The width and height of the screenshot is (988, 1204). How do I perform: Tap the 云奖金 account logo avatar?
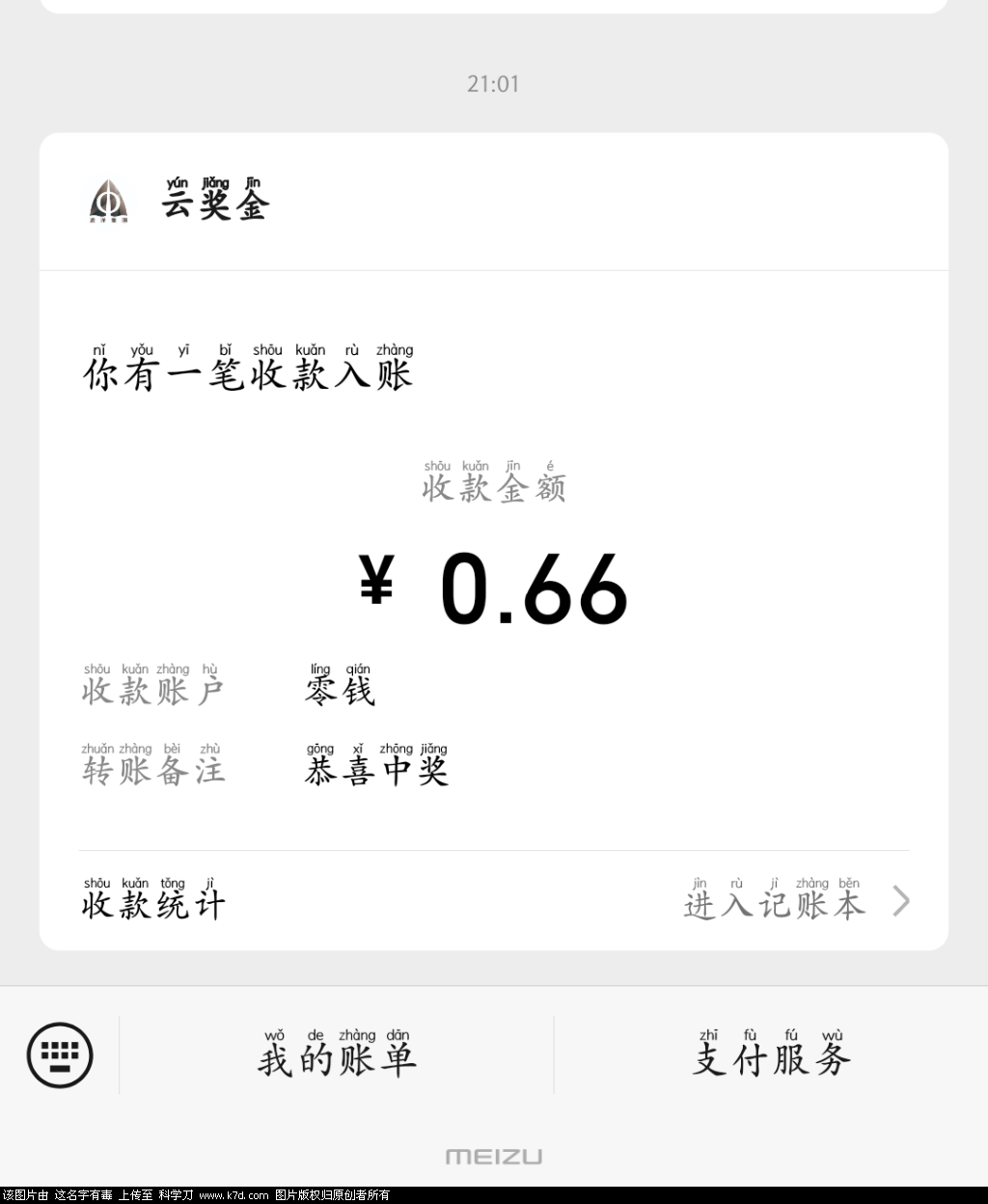point(106,201)
